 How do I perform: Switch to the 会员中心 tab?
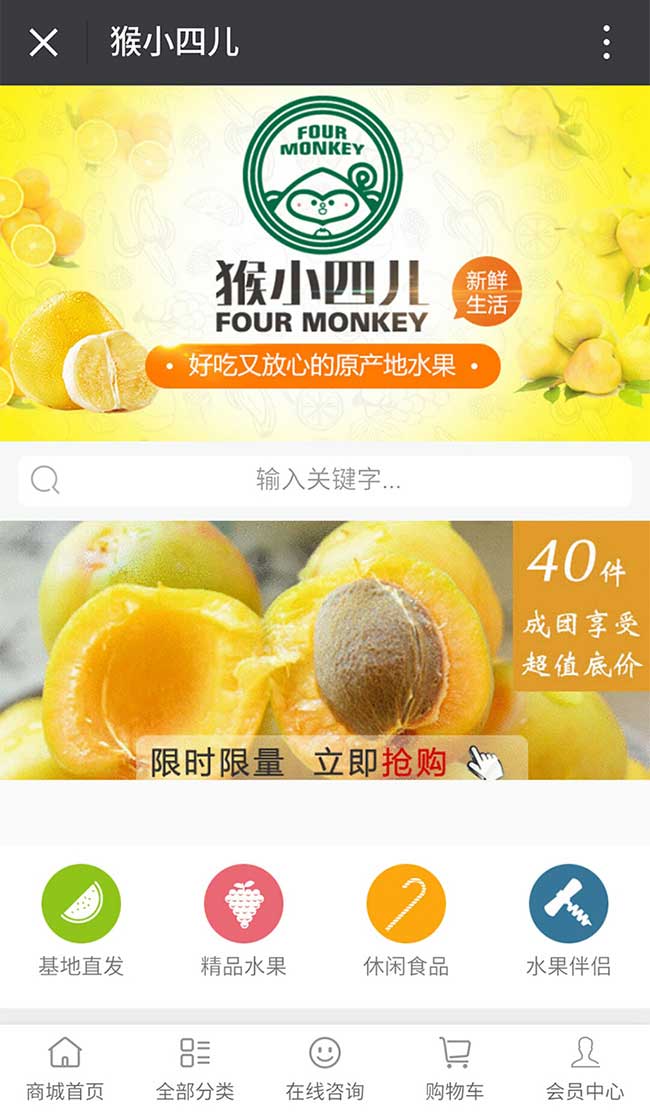pos(585,1068)
